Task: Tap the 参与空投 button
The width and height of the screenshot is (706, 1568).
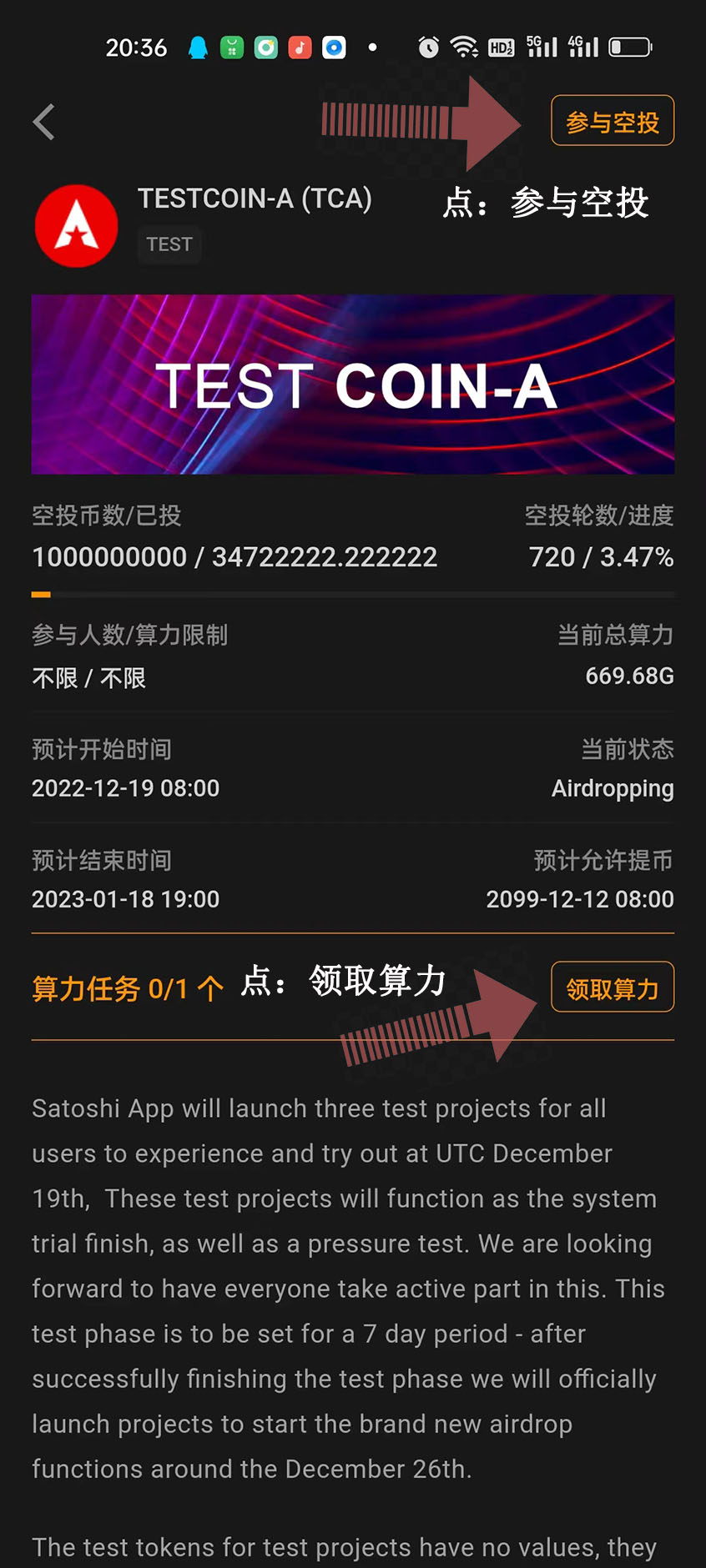Action: click(x=612, y=122)
